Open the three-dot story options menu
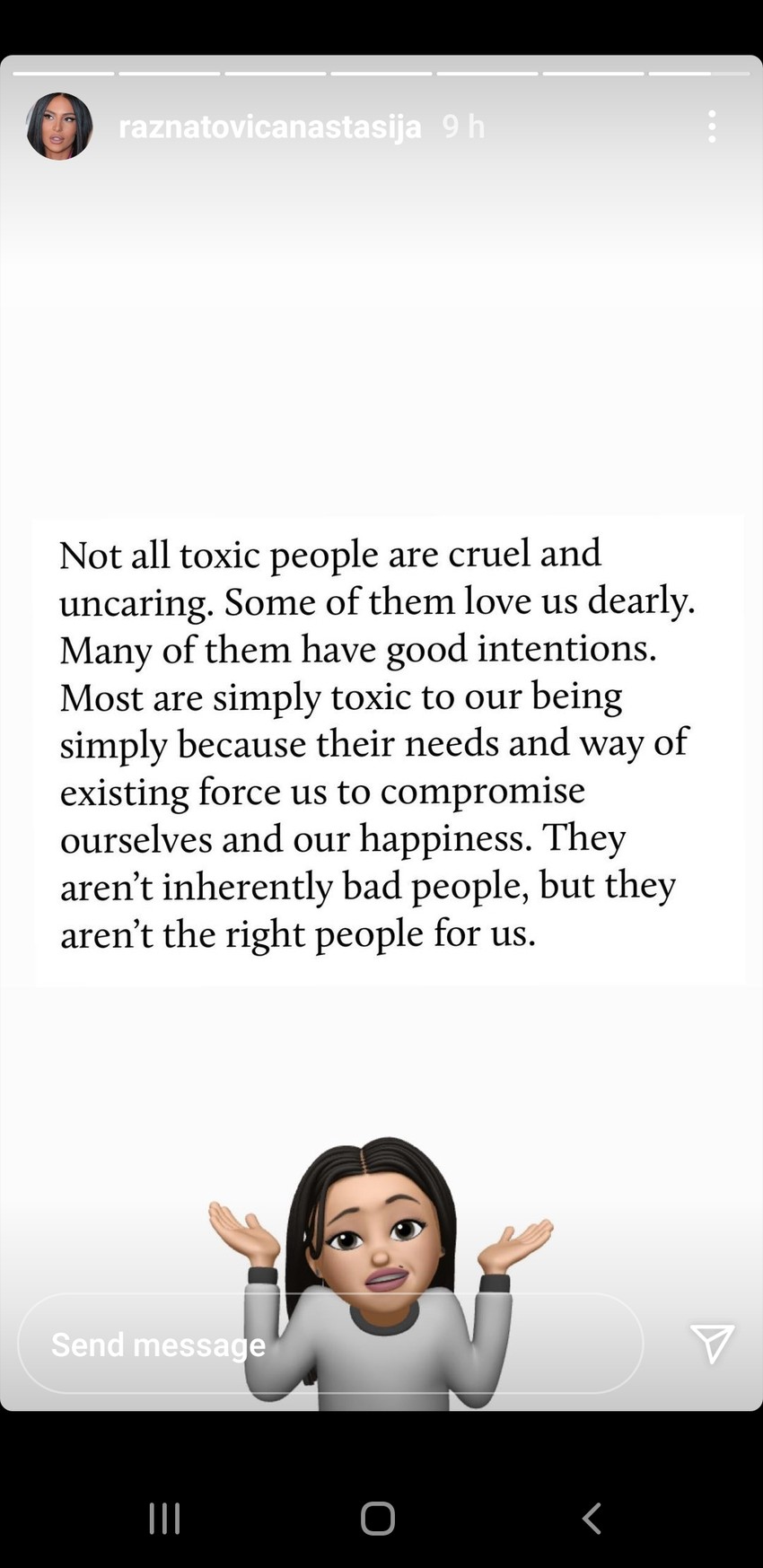 tap(712, 127)
